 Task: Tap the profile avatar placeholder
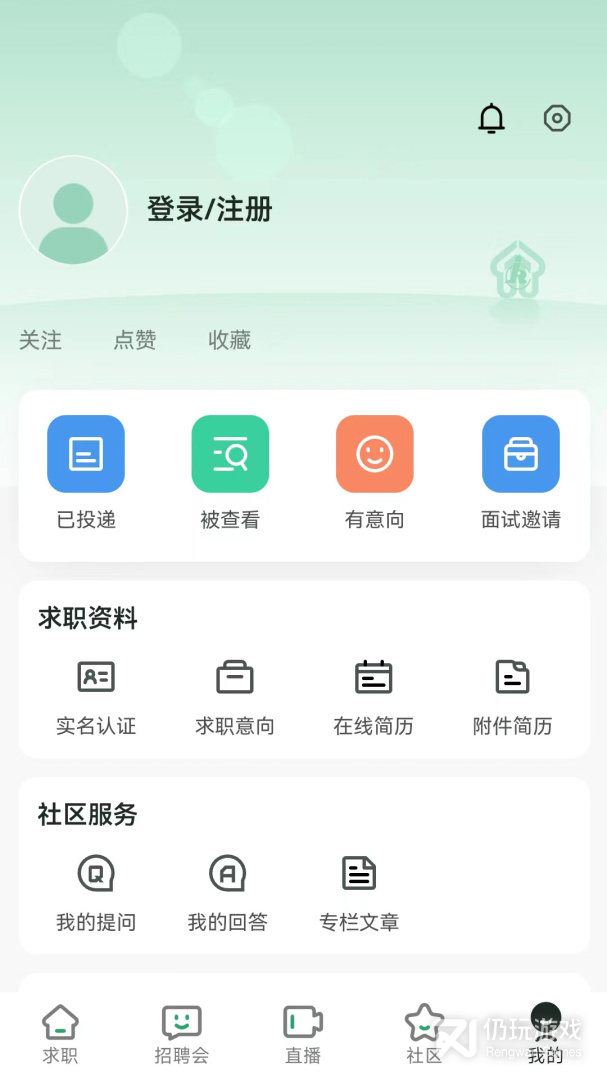73,210
